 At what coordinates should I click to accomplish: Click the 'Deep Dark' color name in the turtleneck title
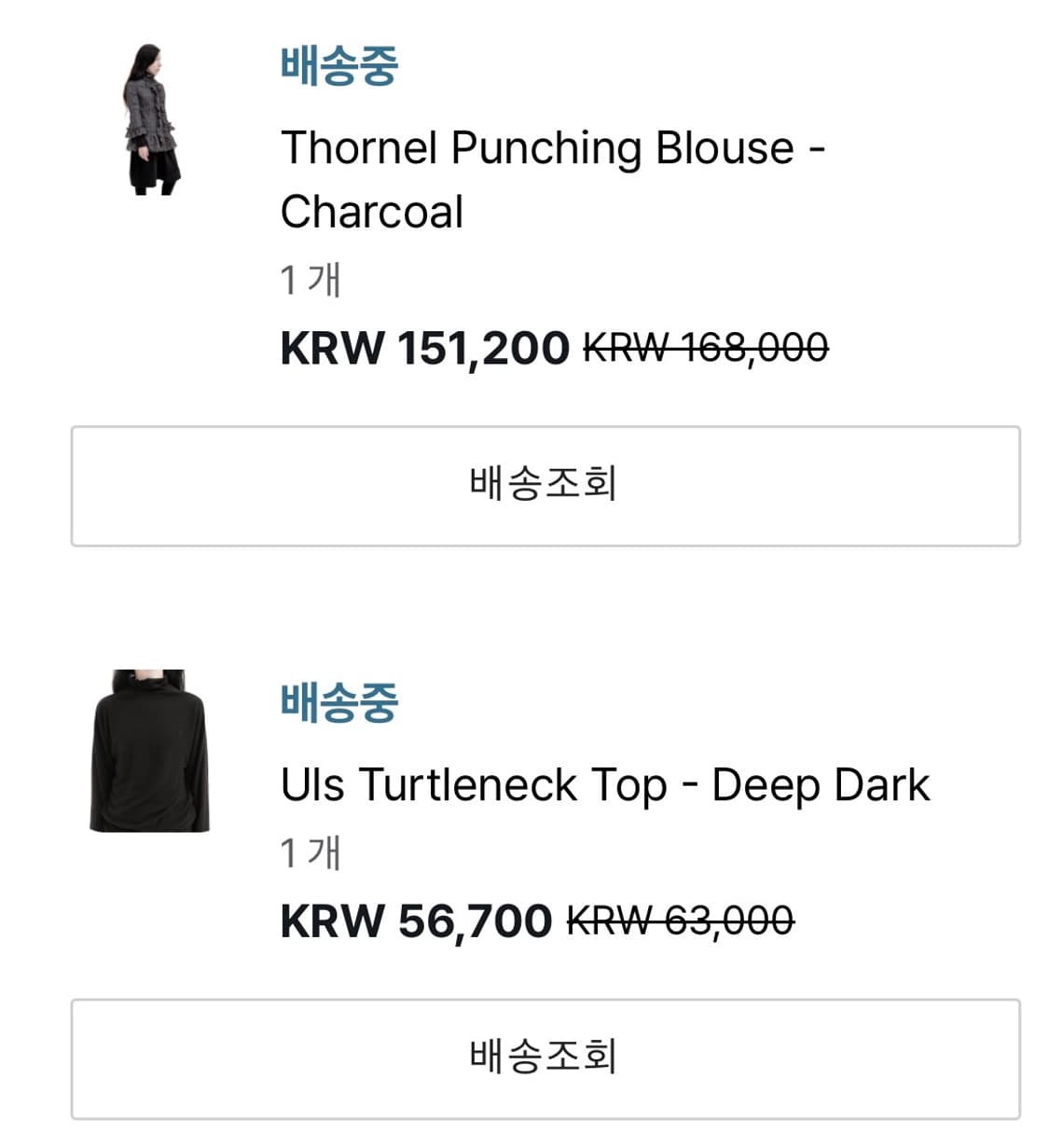click(x=821, y=784)
